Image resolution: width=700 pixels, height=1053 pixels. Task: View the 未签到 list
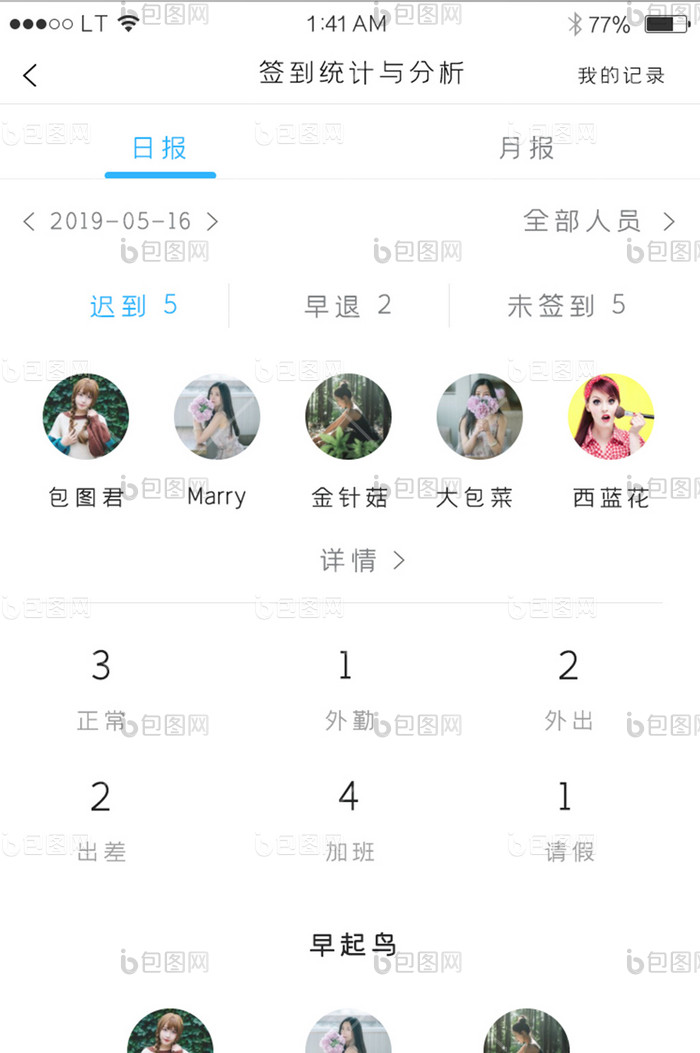(565, 306)
